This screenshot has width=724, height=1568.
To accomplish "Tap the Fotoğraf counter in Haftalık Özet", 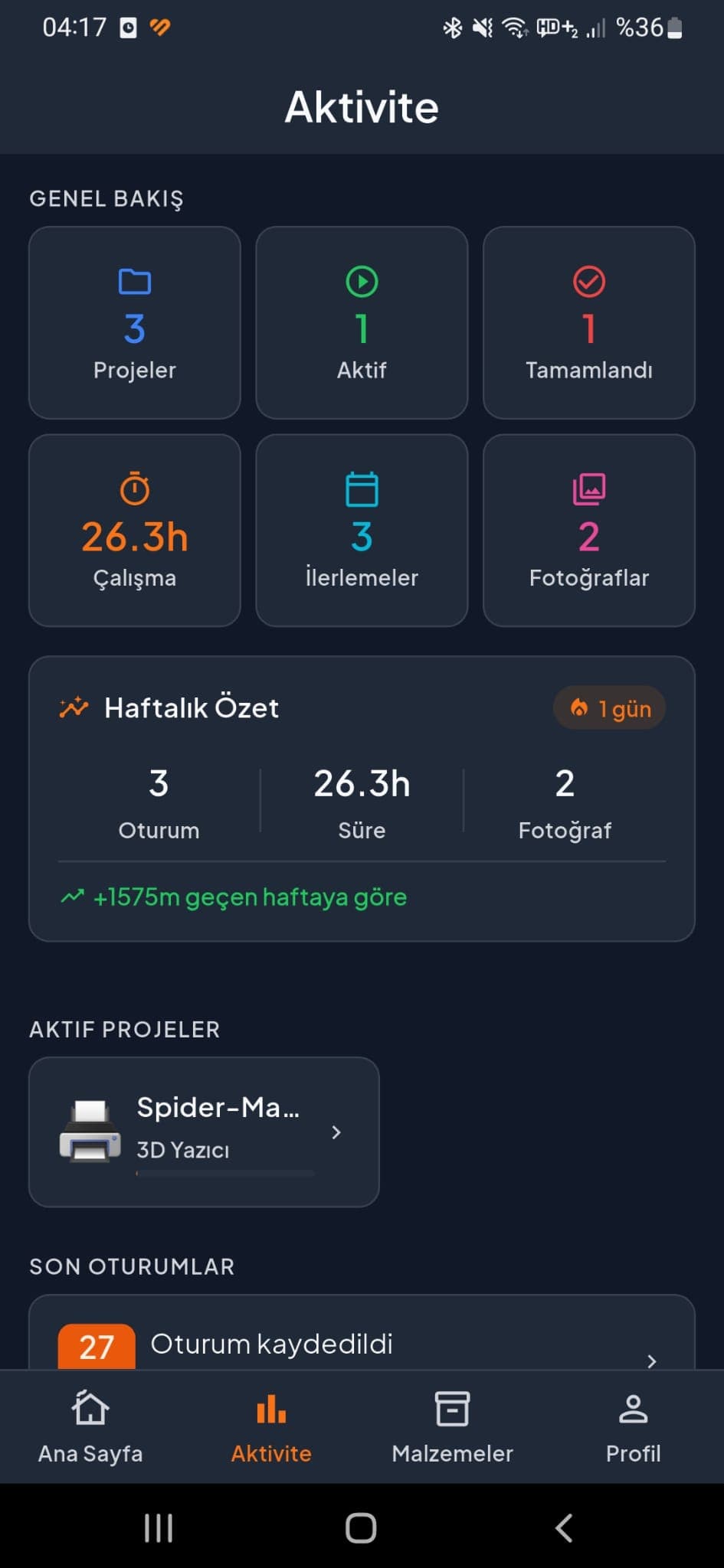I will tap(565, 800).
